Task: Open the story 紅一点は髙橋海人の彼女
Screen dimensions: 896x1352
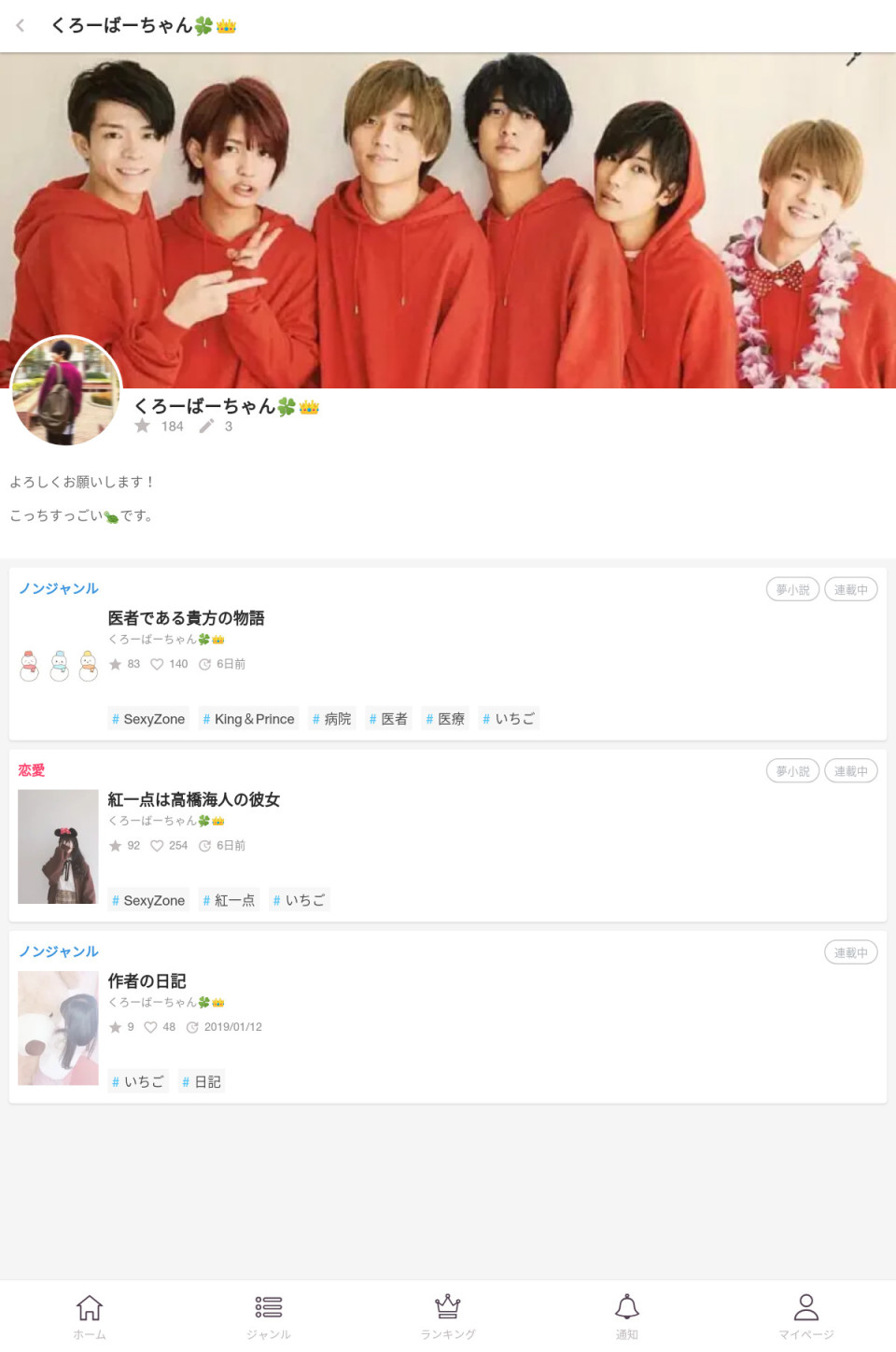Action: coord(193,799)
